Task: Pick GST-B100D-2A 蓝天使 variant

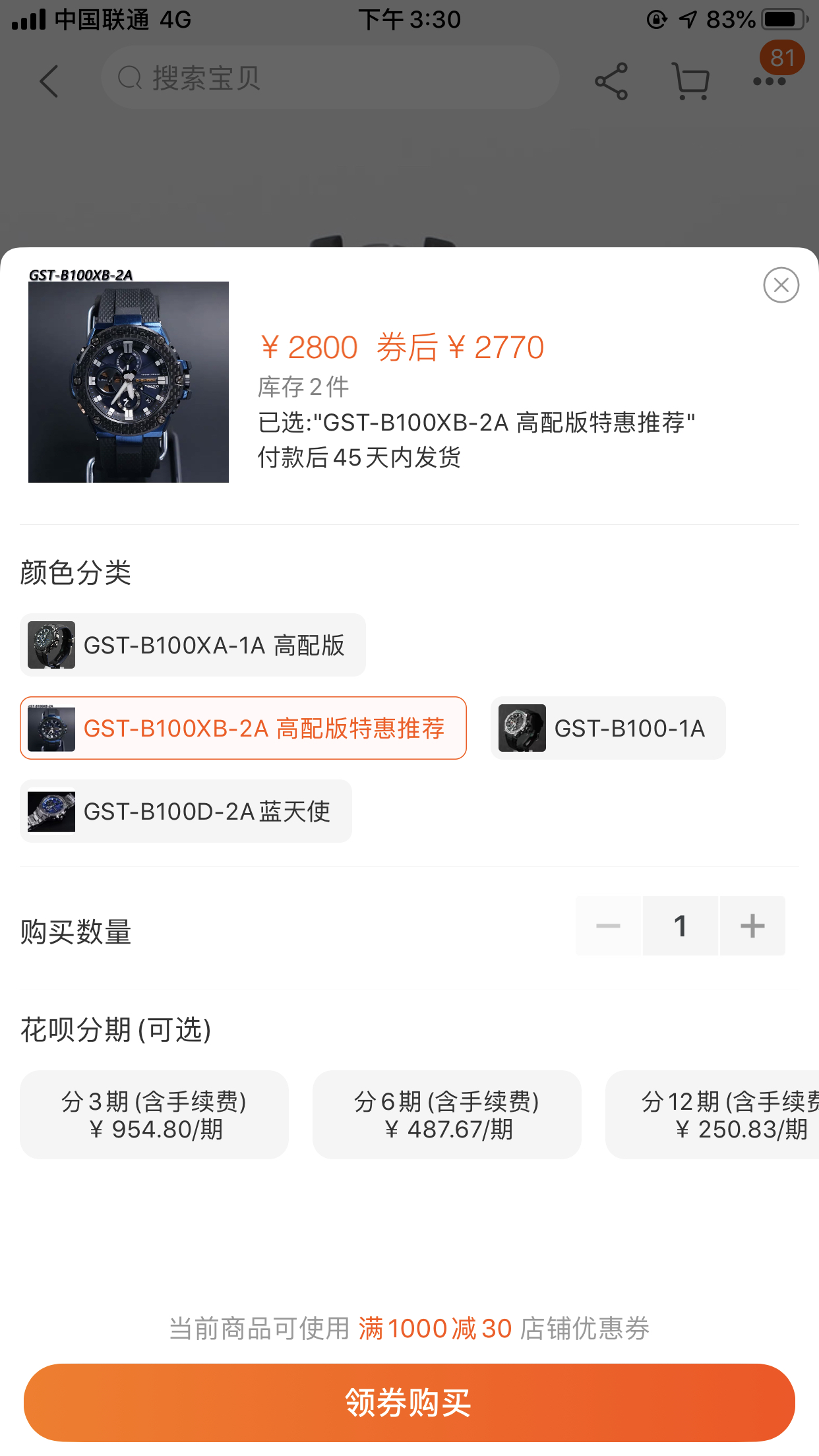Action: pyautogui.click(x=186, y=811)
